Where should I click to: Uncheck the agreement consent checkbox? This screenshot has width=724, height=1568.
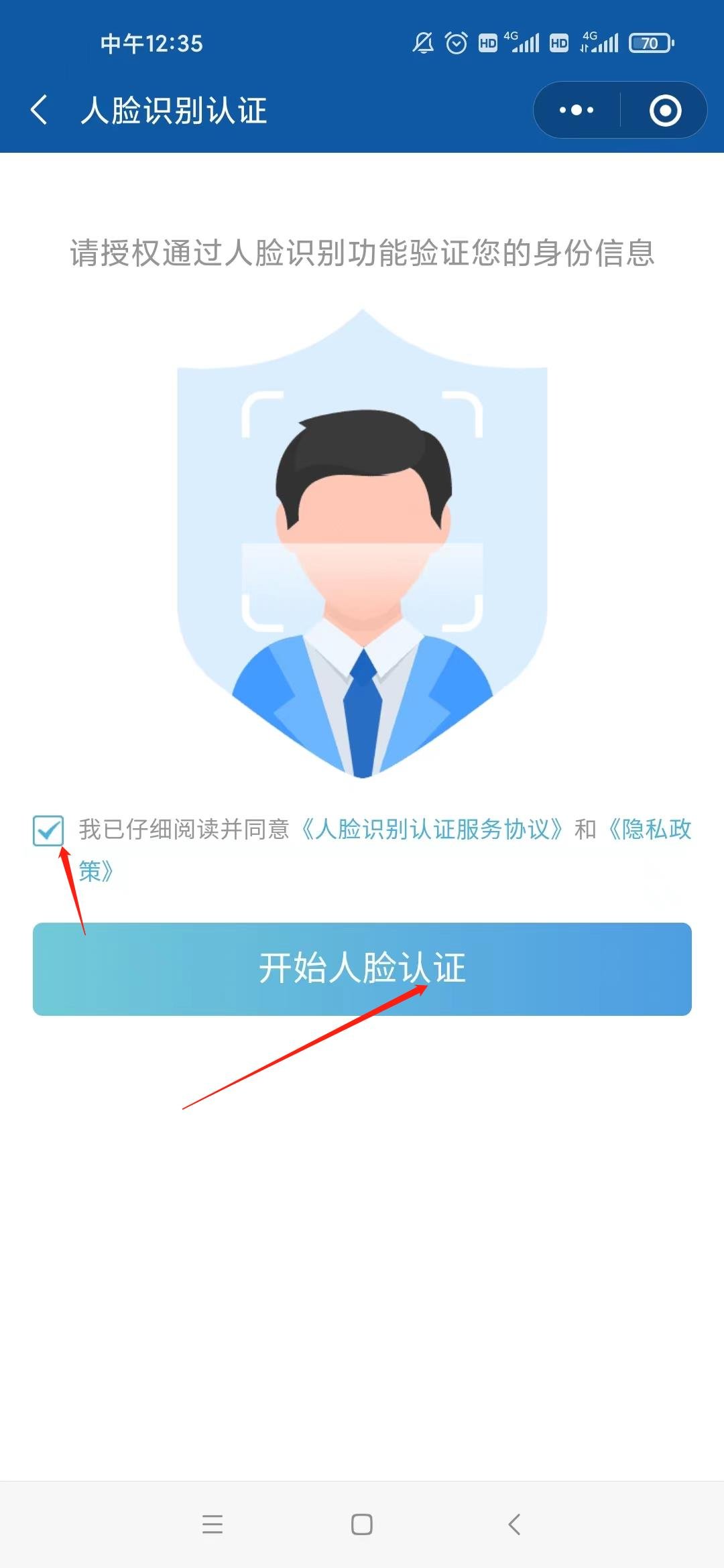pos(48,830)
